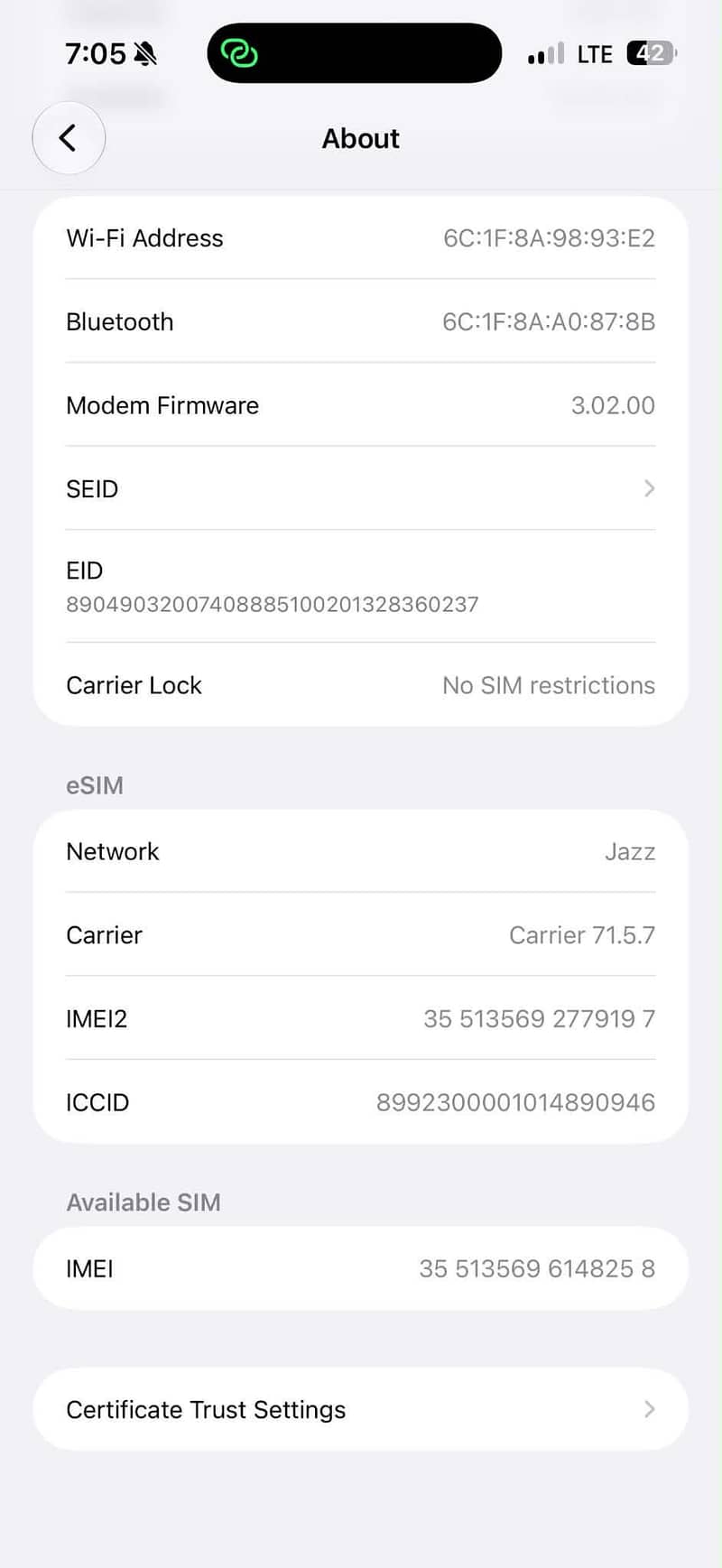The image size is (722, 1568).
Task: Open Certificate Trust Settings
Action: pyautogui.click(x=361, y=1409)
